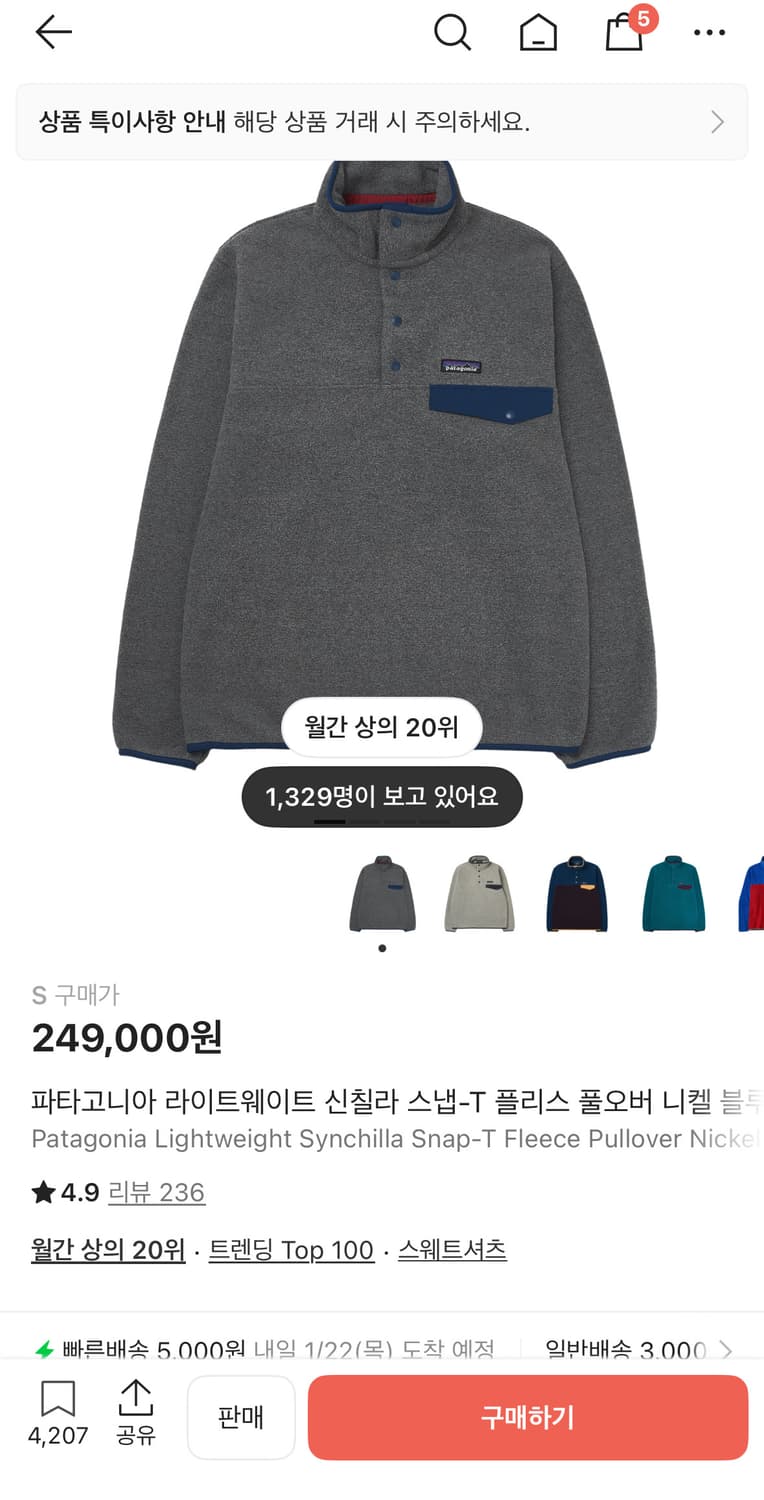This screenshot has width=764, height=1500.
Task: Go to the home screen
Action: 538,32
